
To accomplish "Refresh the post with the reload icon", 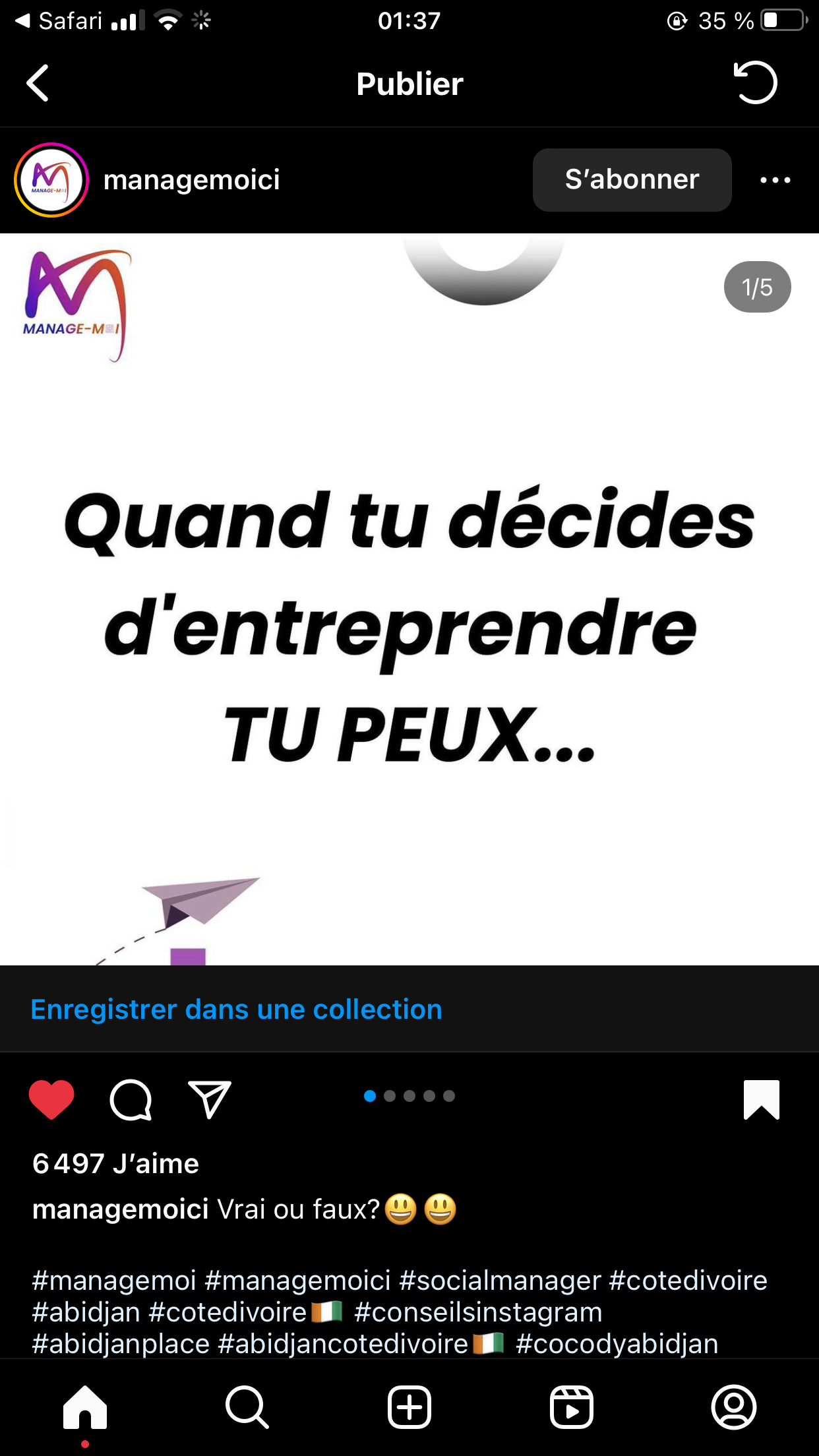I will (756, 83).
